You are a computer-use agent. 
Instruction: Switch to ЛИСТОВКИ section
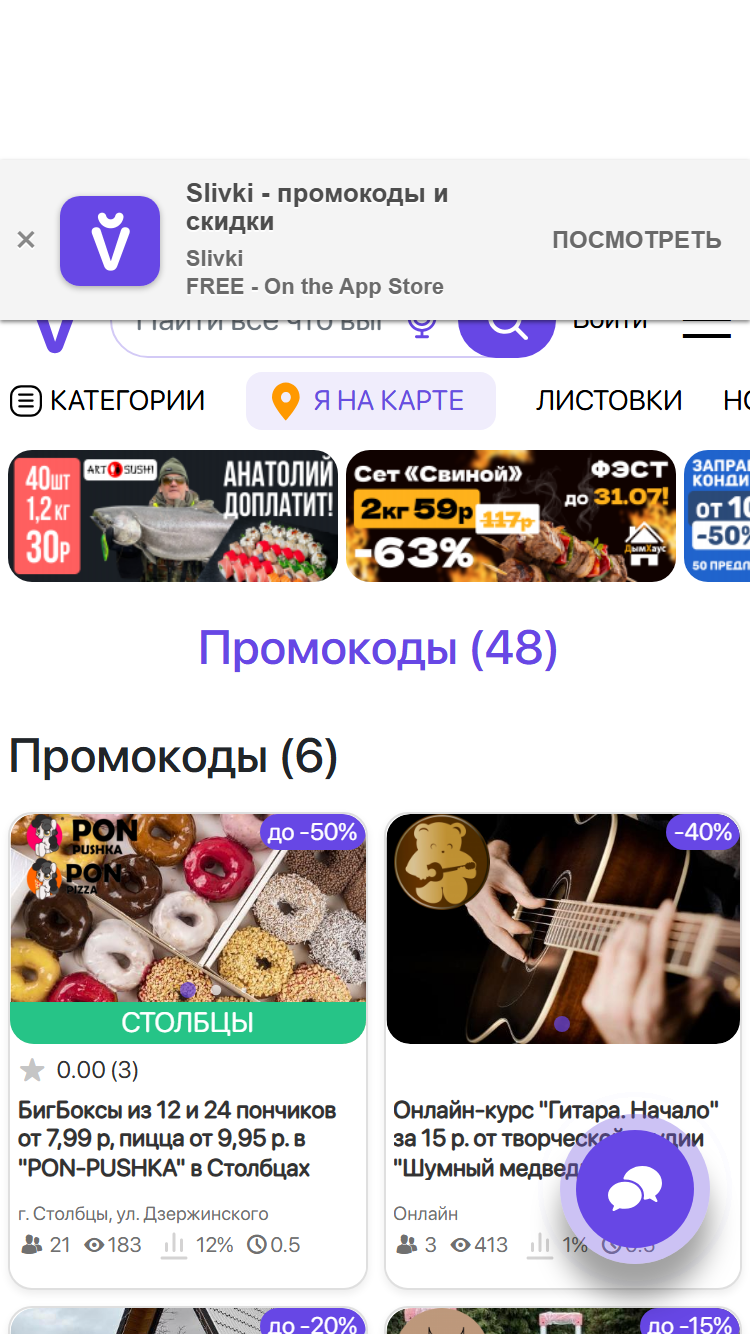[609, 401]
